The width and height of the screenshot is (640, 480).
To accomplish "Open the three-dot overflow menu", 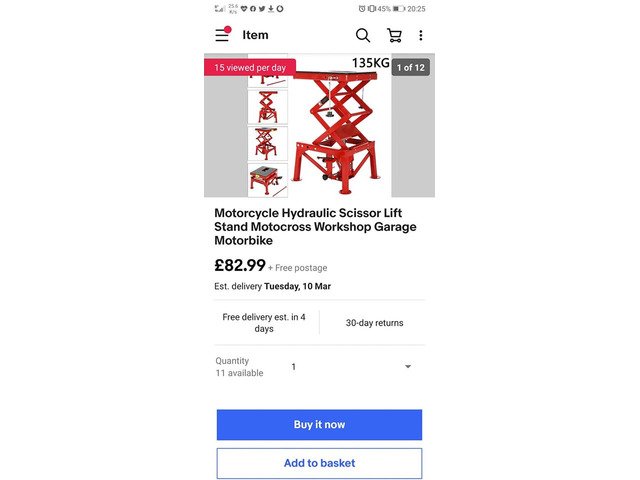I will tap(421, 35).
